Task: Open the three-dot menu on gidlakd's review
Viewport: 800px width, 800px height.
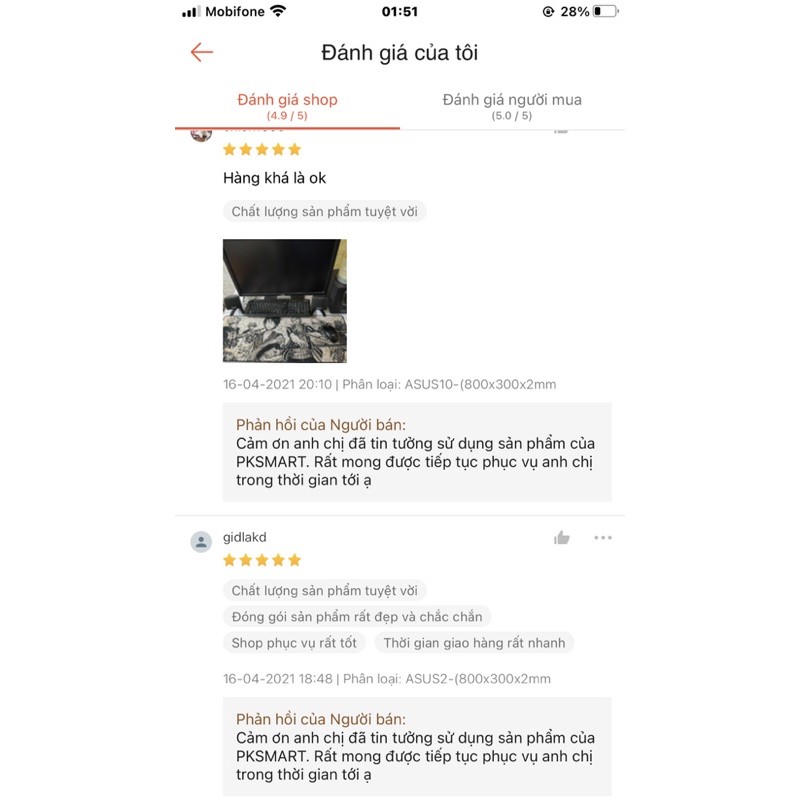Action: tap(603, 538)
